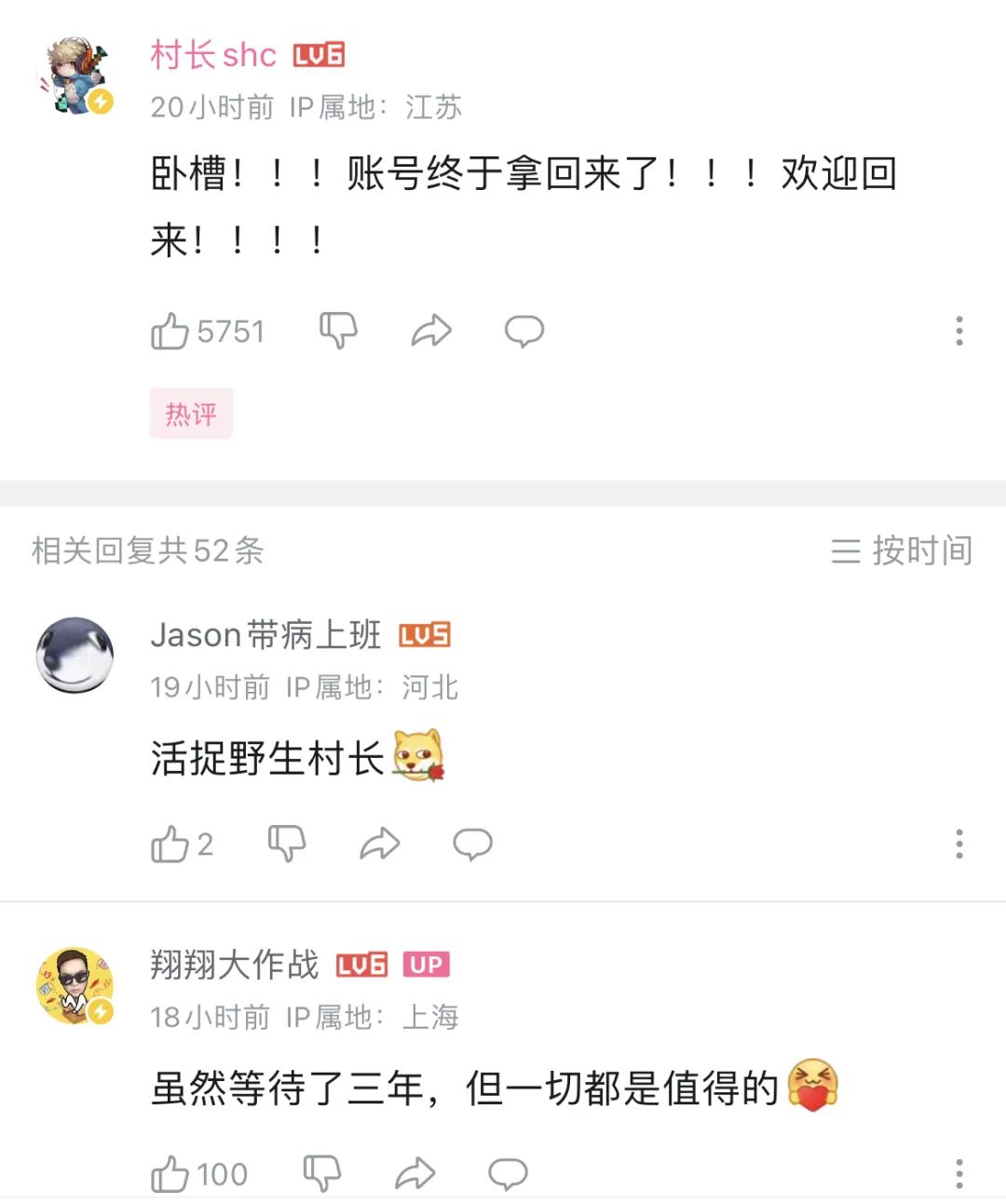Like Jason带病上班's reply

(x=170, y=845)
